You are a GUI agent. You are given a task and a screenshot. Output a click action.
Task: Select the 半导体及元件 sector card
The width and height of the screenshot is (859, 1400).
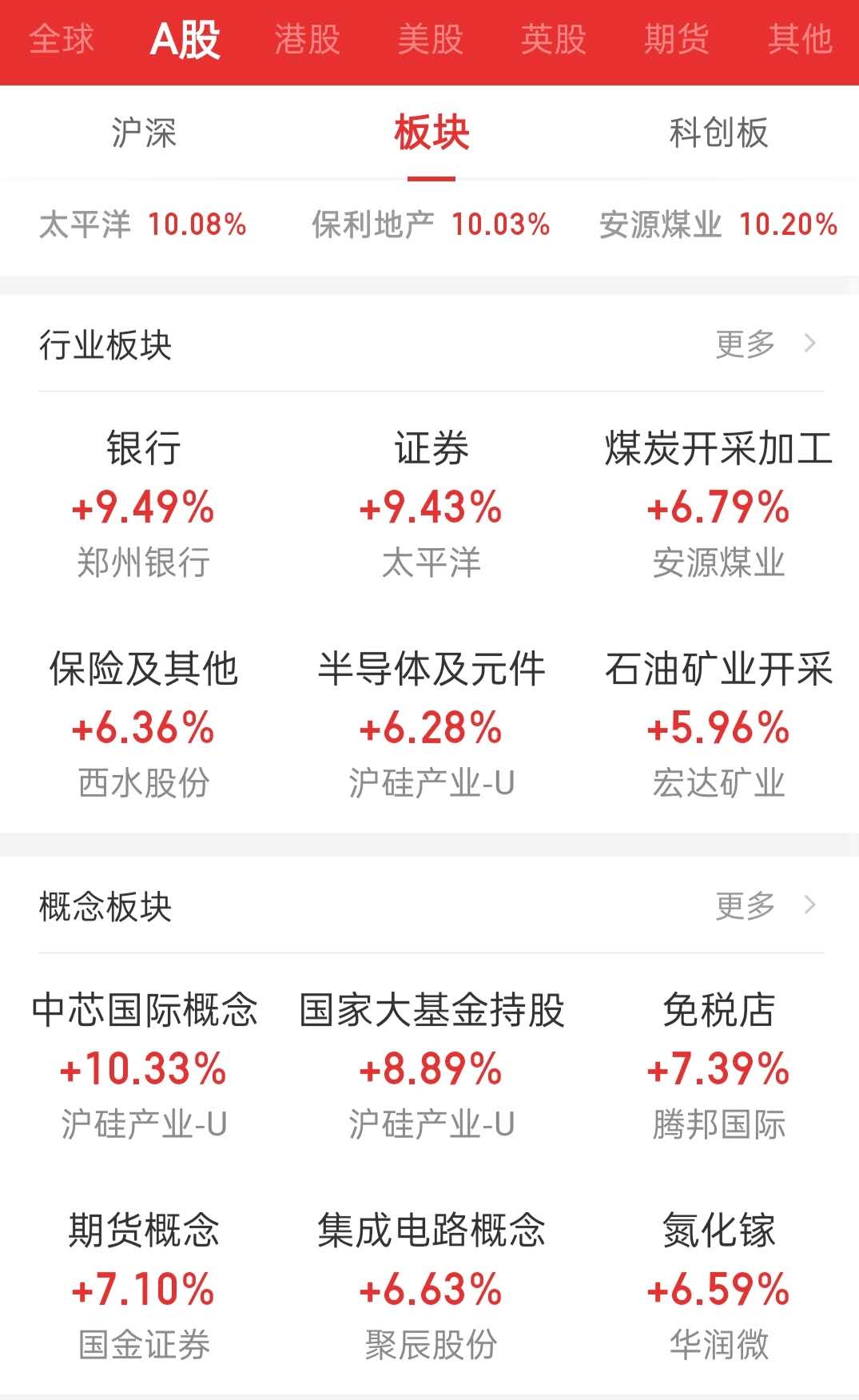point(431,726)
